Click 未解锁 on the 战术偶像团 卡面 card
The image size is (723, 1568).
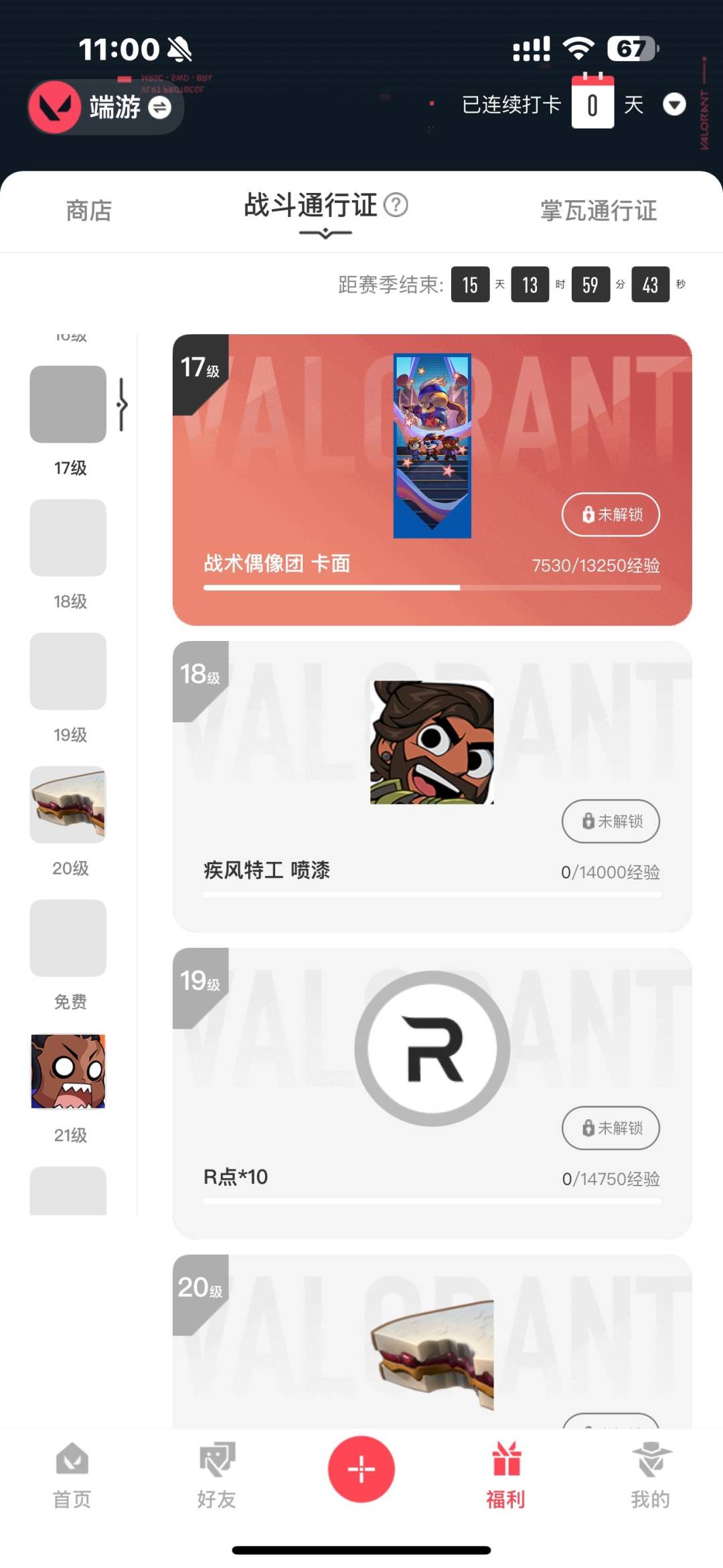pyautogui.click(x=610, y=514)
